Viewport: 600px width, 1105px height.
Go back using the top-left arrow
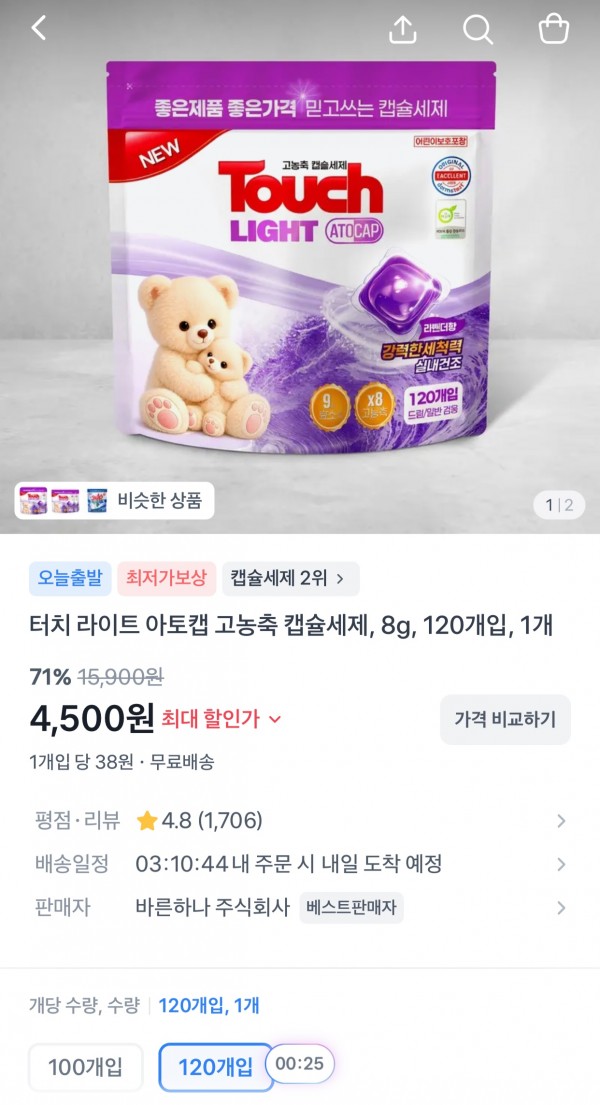pyautogui.click(x=39, y=28)
